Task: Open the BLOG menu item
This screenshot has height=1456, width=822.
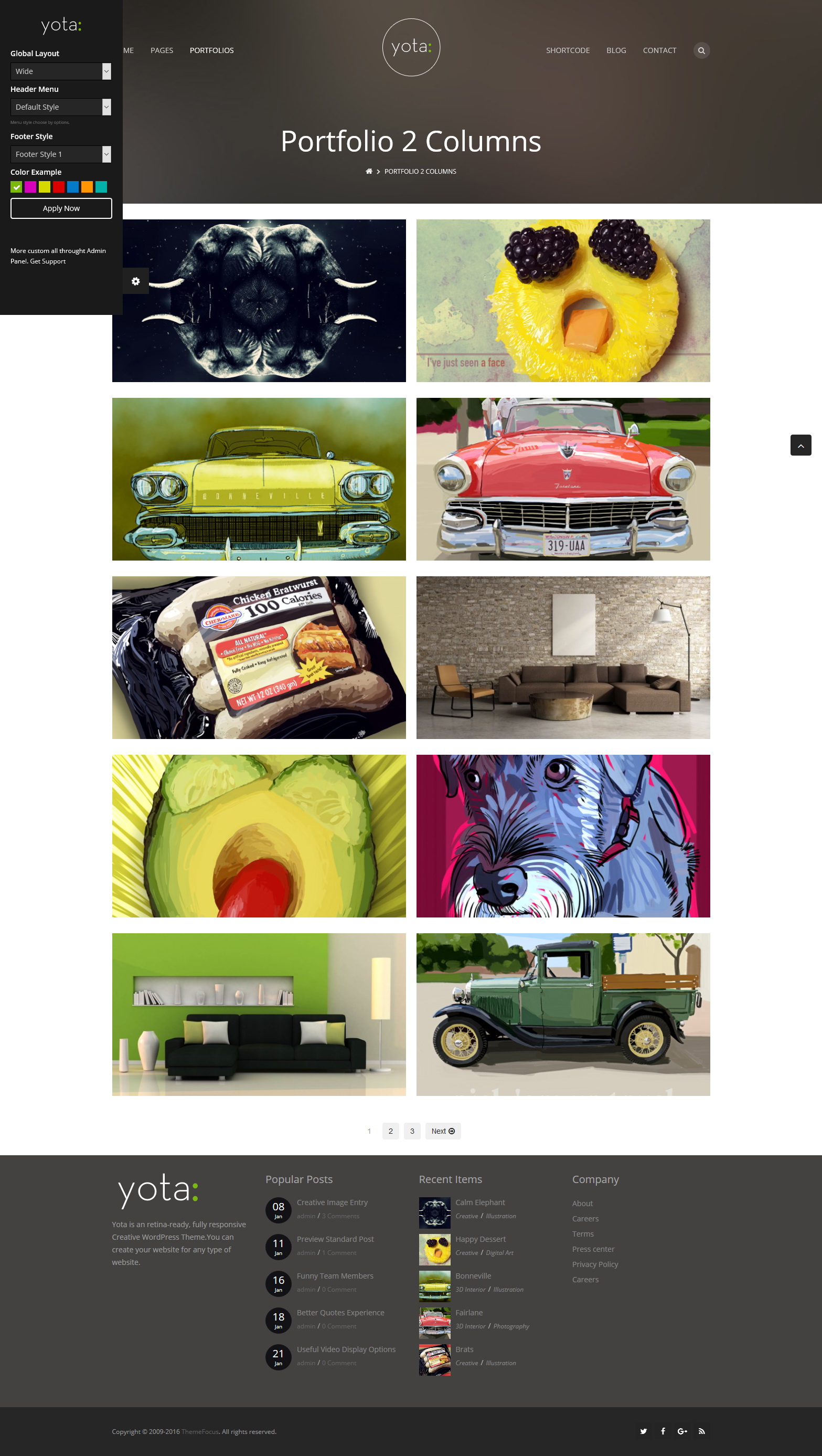Action: (616, 50)
